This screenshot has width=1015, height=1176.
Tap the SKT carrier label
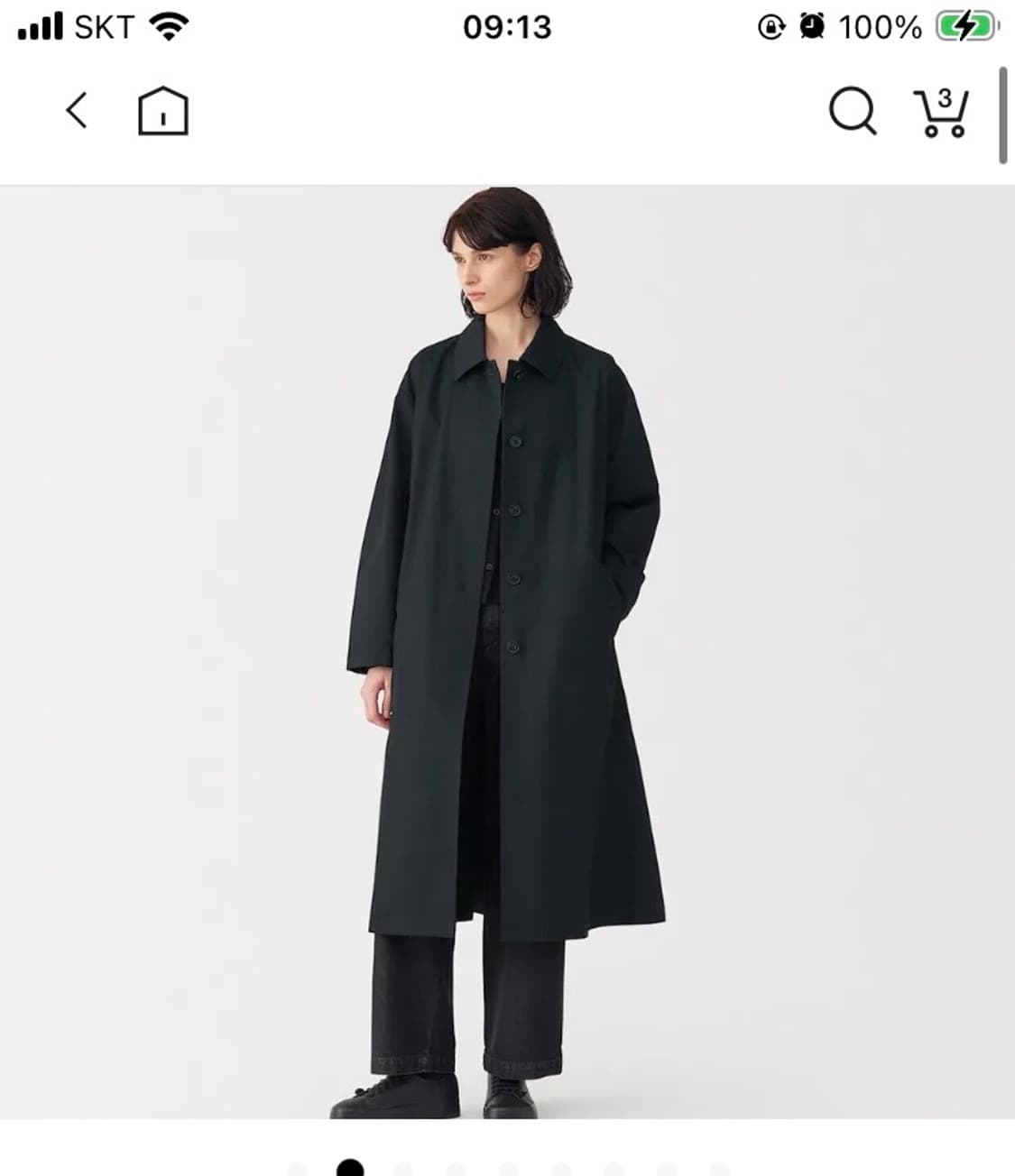(106, 24)
